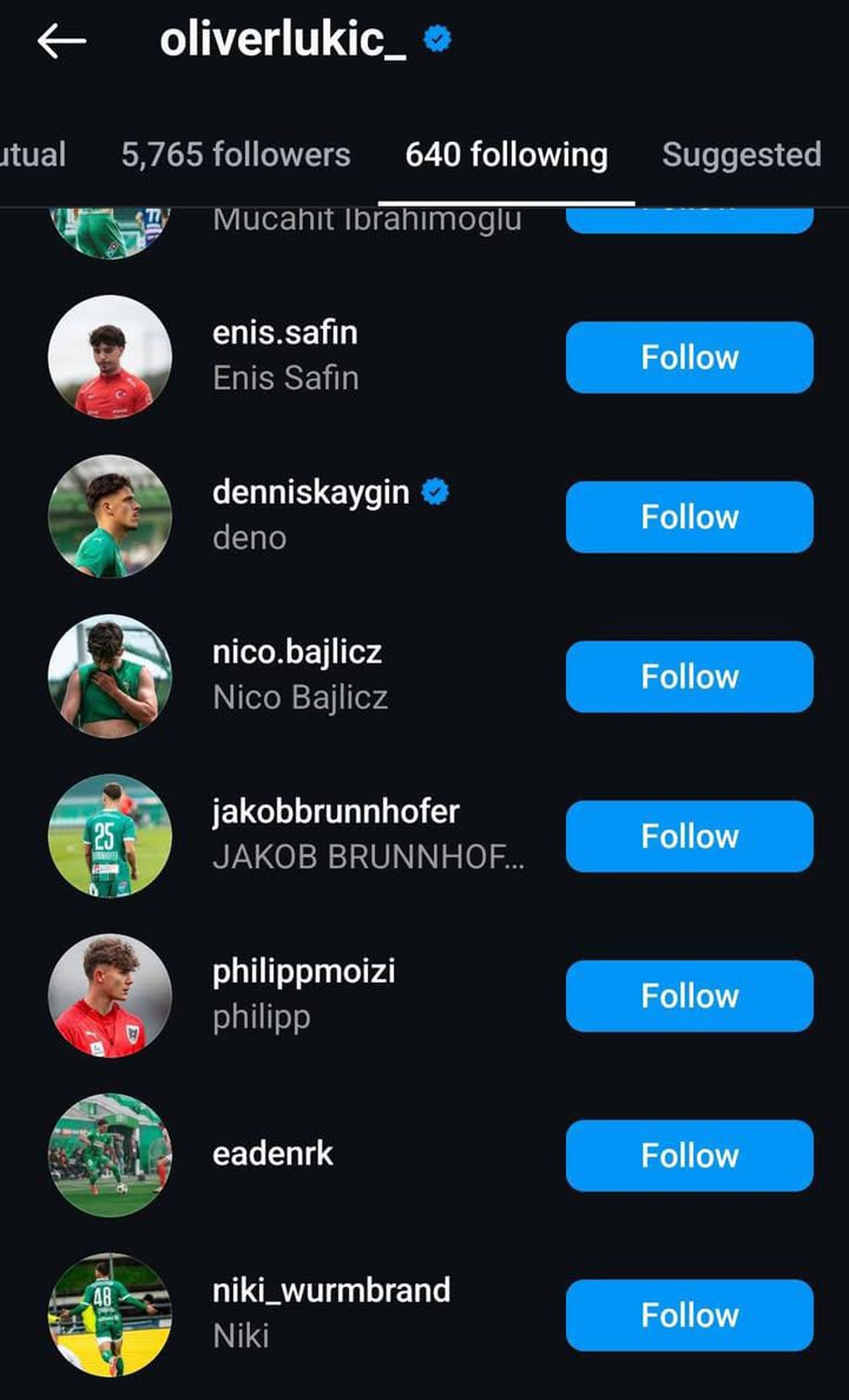Follow nico.bajlicz
Image resolution: width=849 pixels, height=1400 pixels.
coord(689,677)
